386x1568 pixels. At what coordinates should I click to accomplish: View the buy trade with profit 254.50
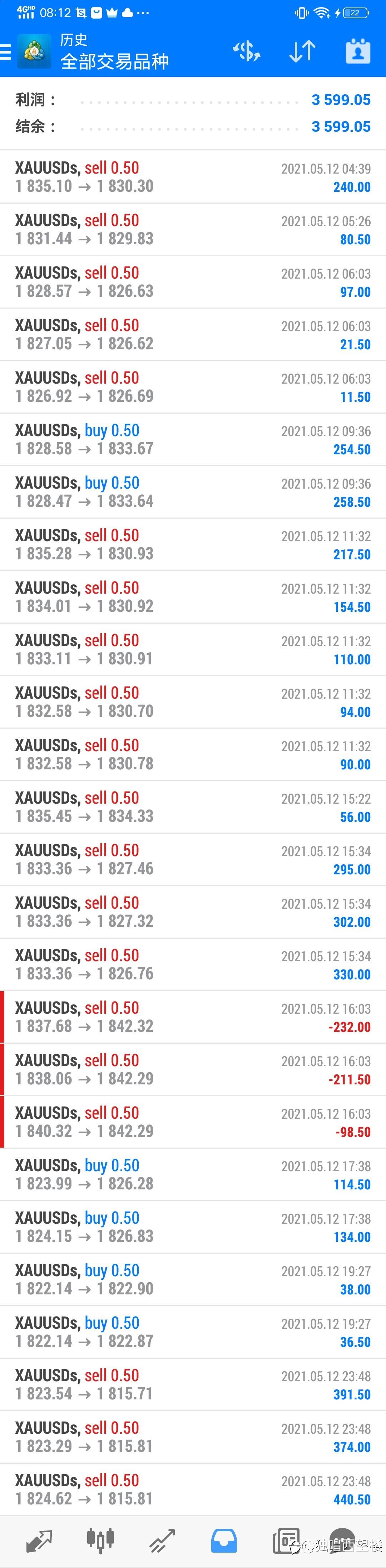point(193,439)
